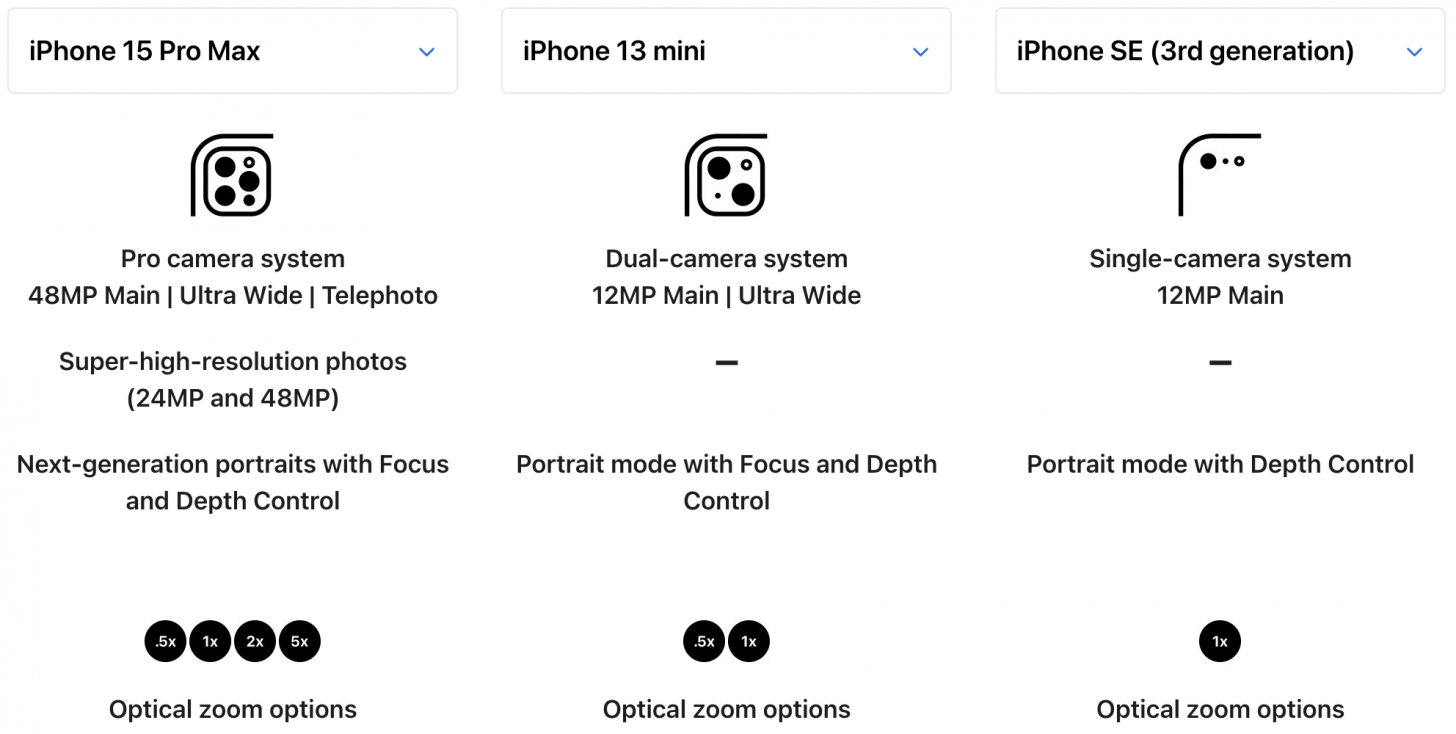Open the iPhone 15 Pro Max model dropdown
Image resolution: width=1456 pixels, height=734 pixels.
click(232, 51)
